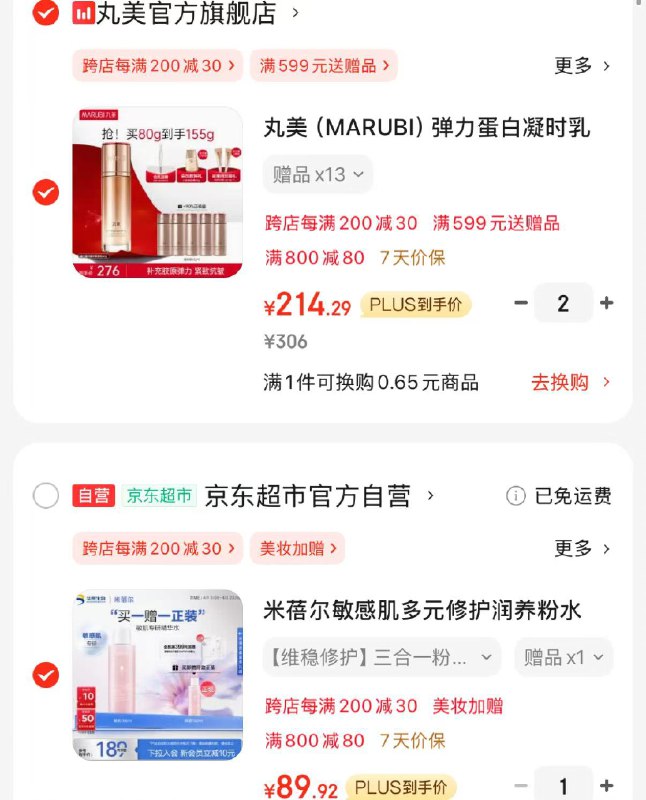Decrease quantity of 丸美弹力蛋白凝时乳

(x=520, y=303)
